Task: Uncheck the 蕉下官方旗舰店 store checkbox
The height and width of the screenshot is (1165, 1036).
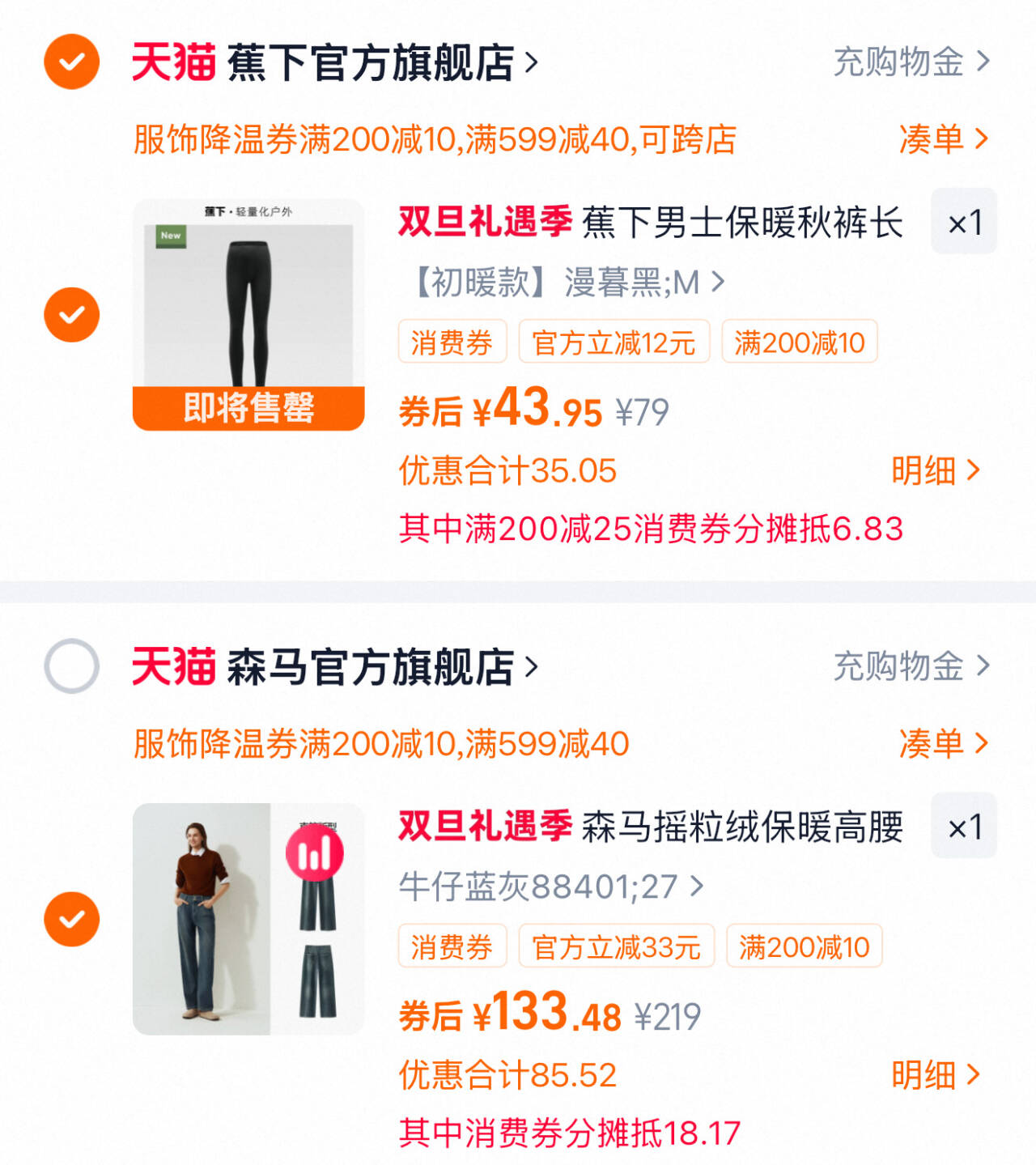Action: 71,62
